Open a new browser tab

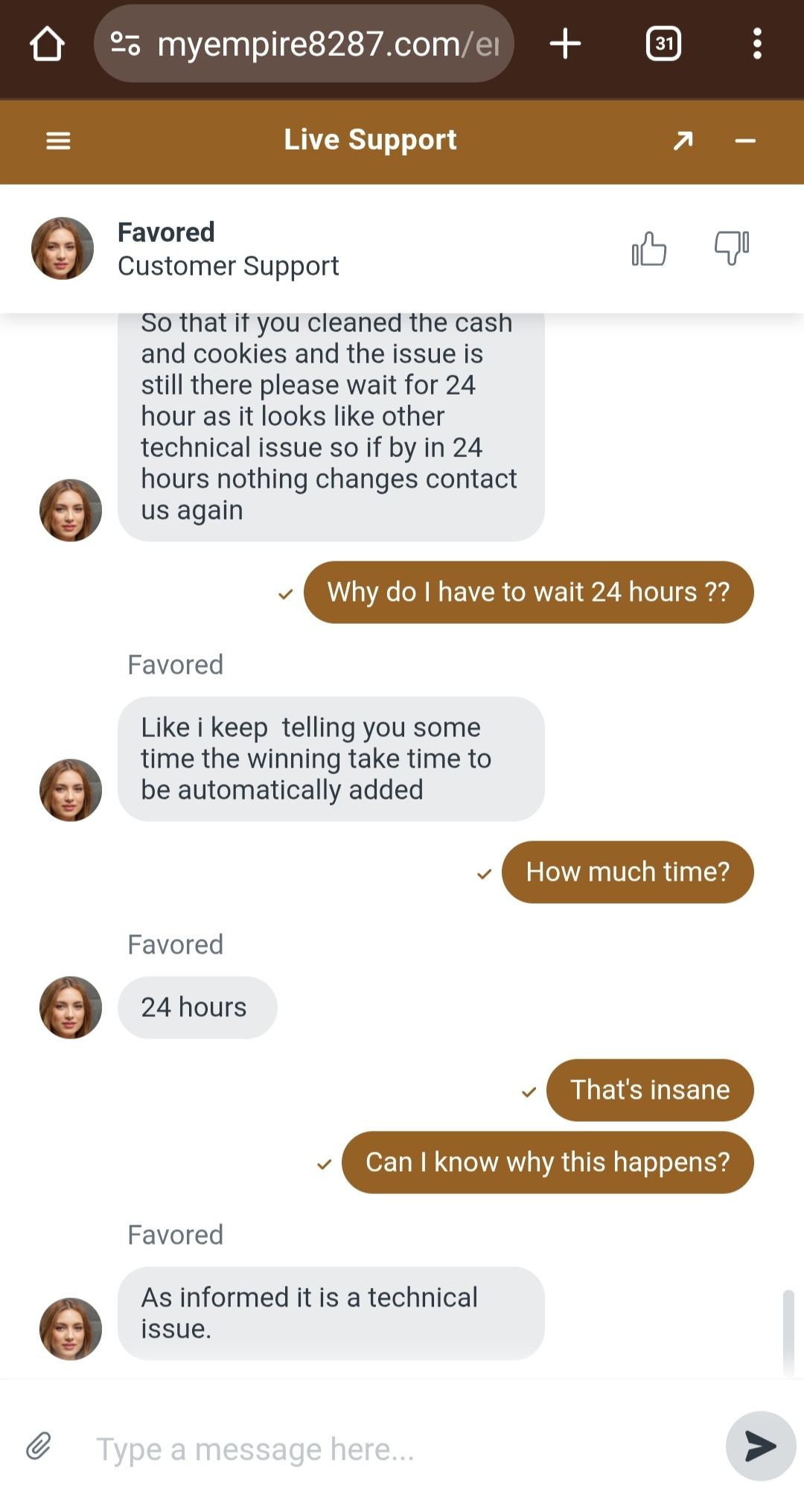point(565,44)
